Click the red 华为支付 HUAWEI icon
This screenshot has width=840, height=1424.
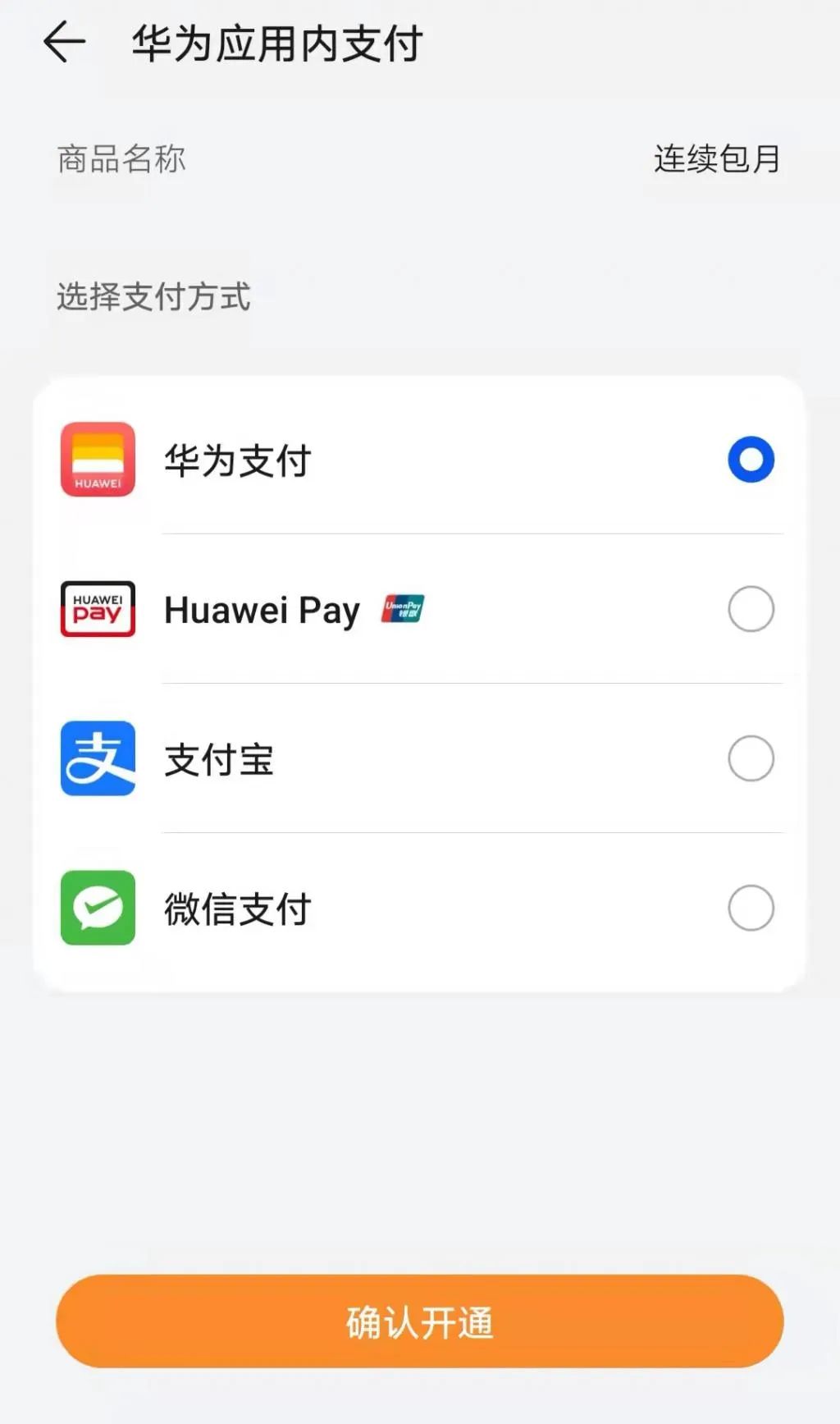tap(97, 460)
